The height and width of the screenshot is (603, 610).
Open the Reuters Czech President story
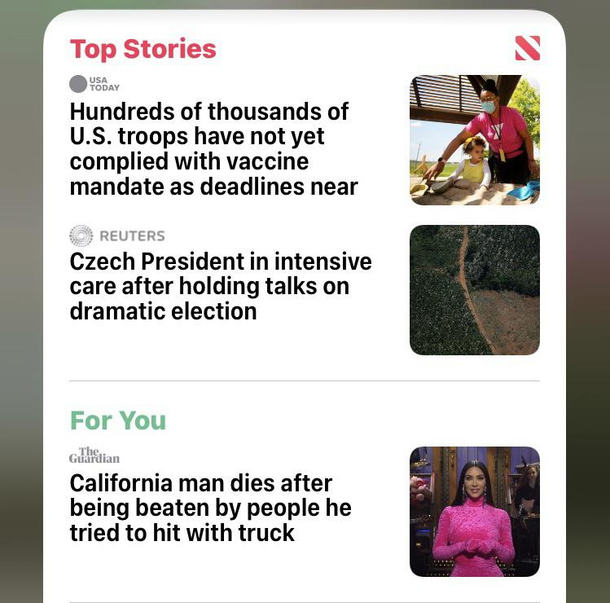click(220, 286)
